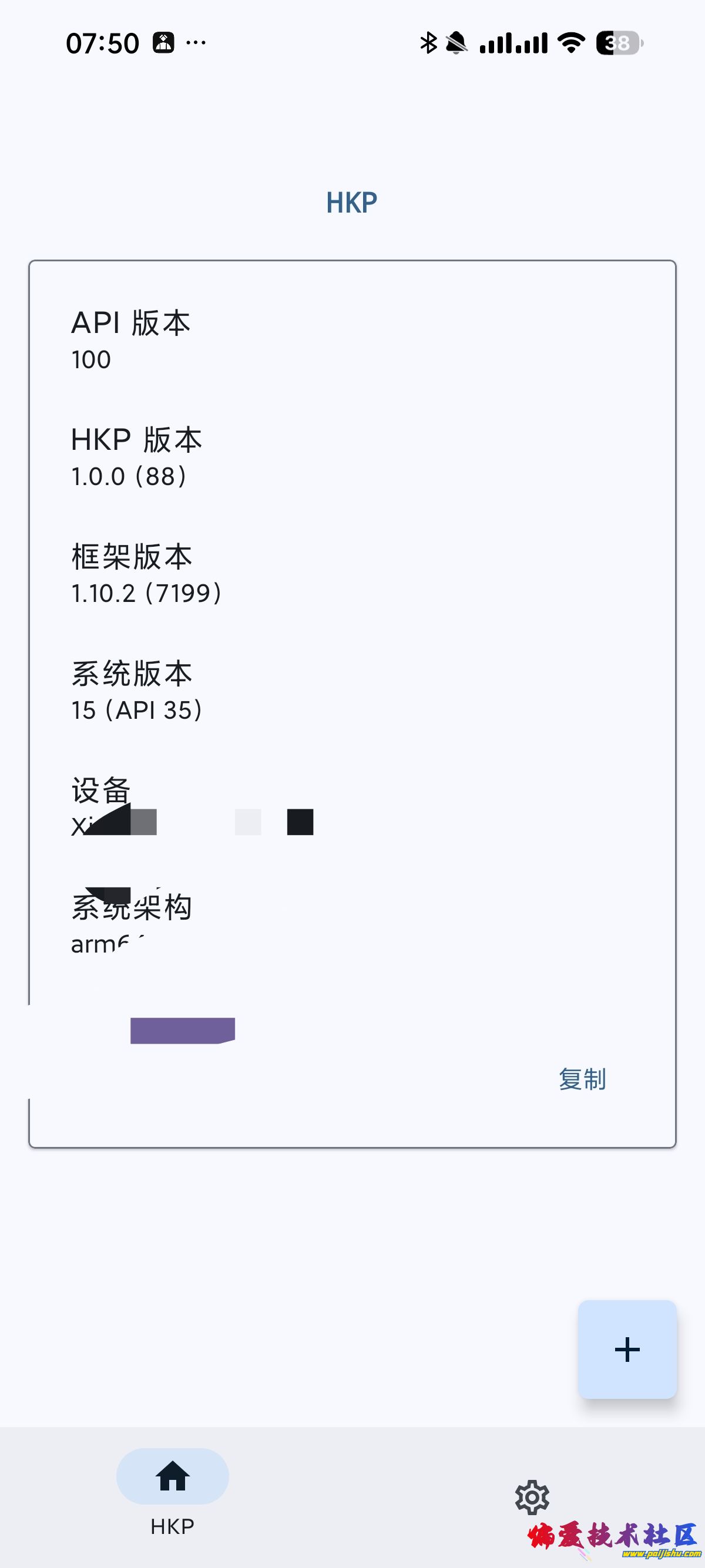705x1568 pixels.
Task: Tap the signal strength bars in the status bar
Action: point(515,43)
